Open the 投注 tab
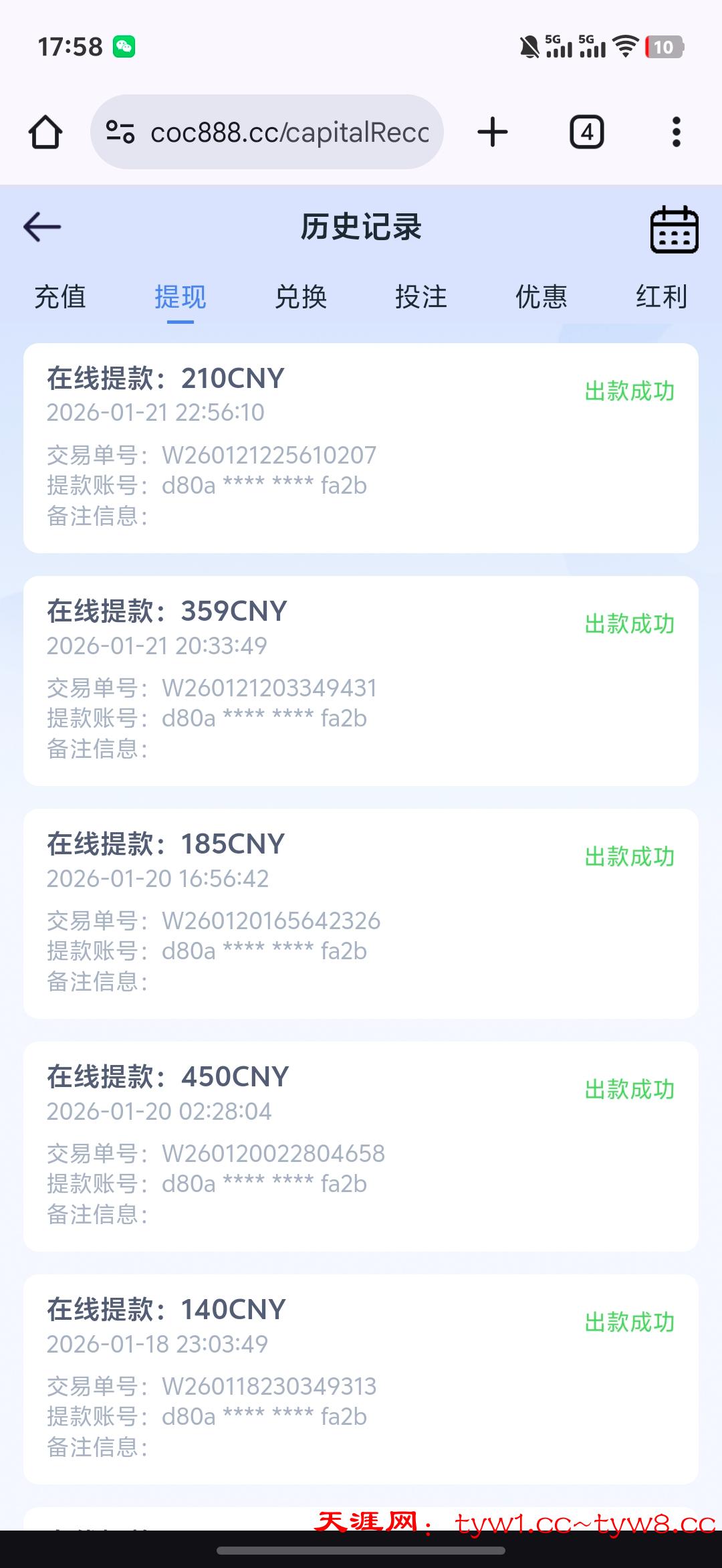The image size is (722, 1568). 421,297
